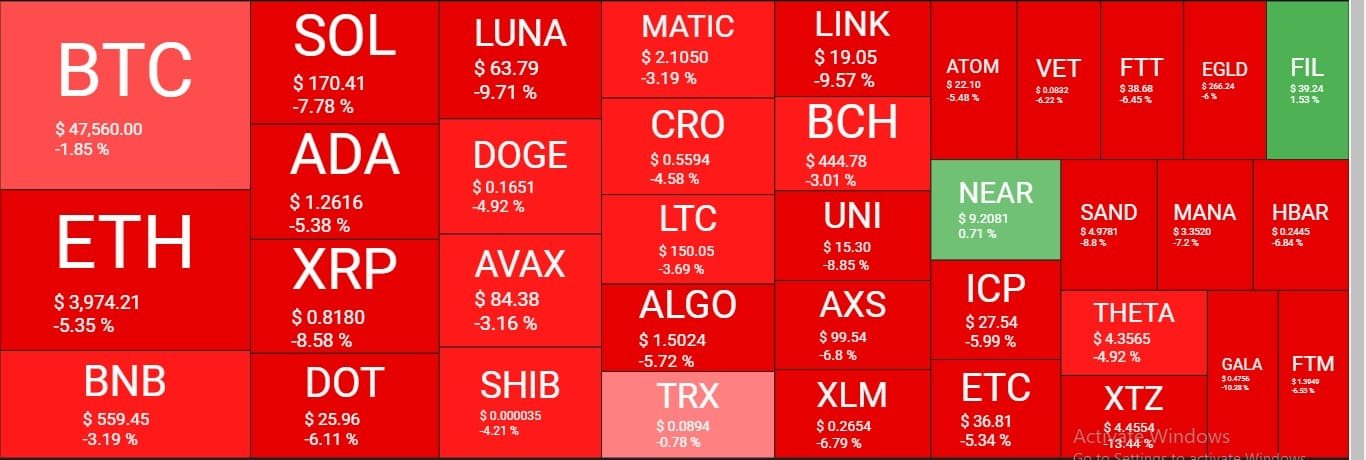
Task: Select the DOT tile
Action: click(x=344, y=405)
